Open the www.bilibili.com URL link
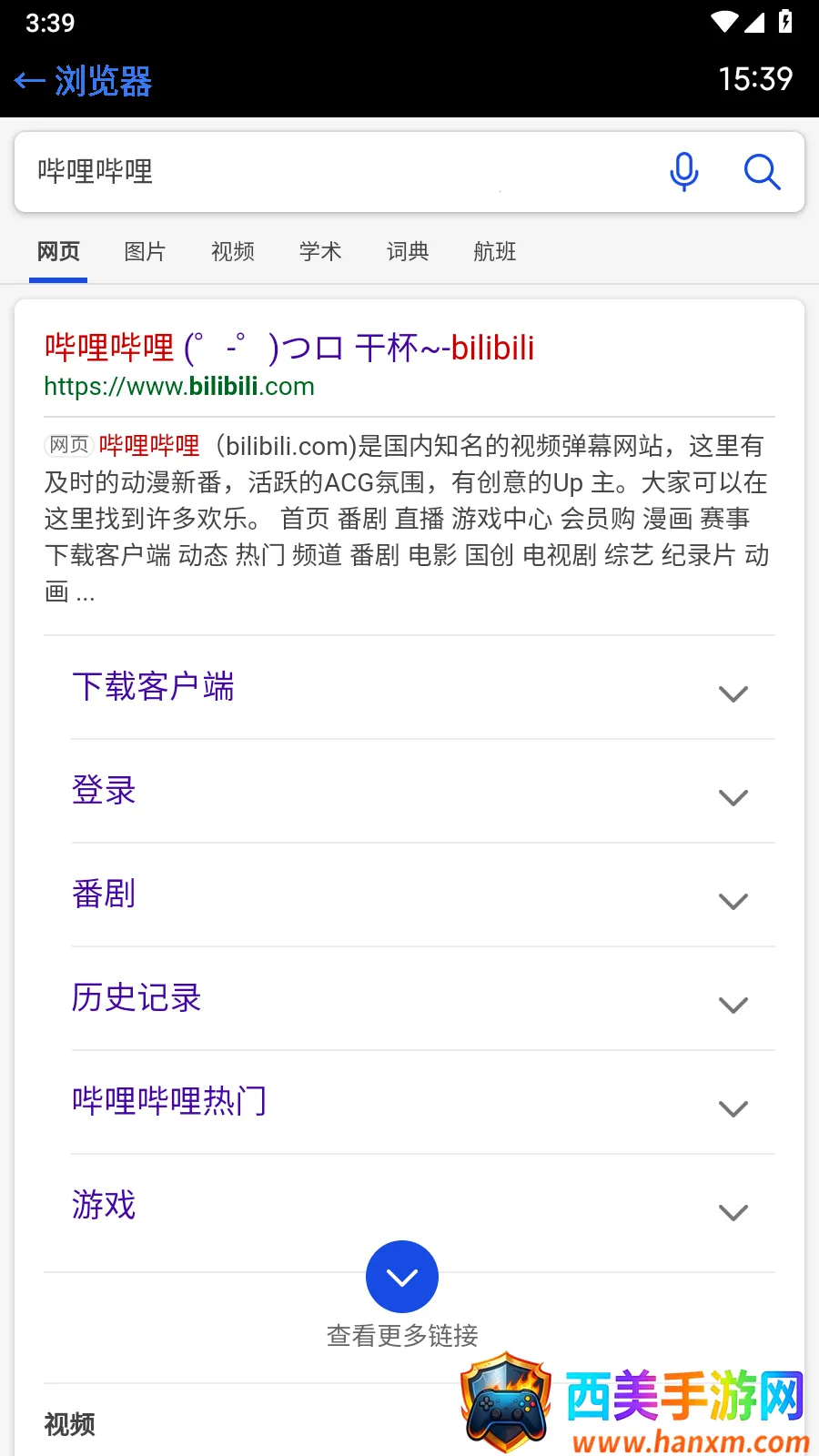 tap(179, 387)
